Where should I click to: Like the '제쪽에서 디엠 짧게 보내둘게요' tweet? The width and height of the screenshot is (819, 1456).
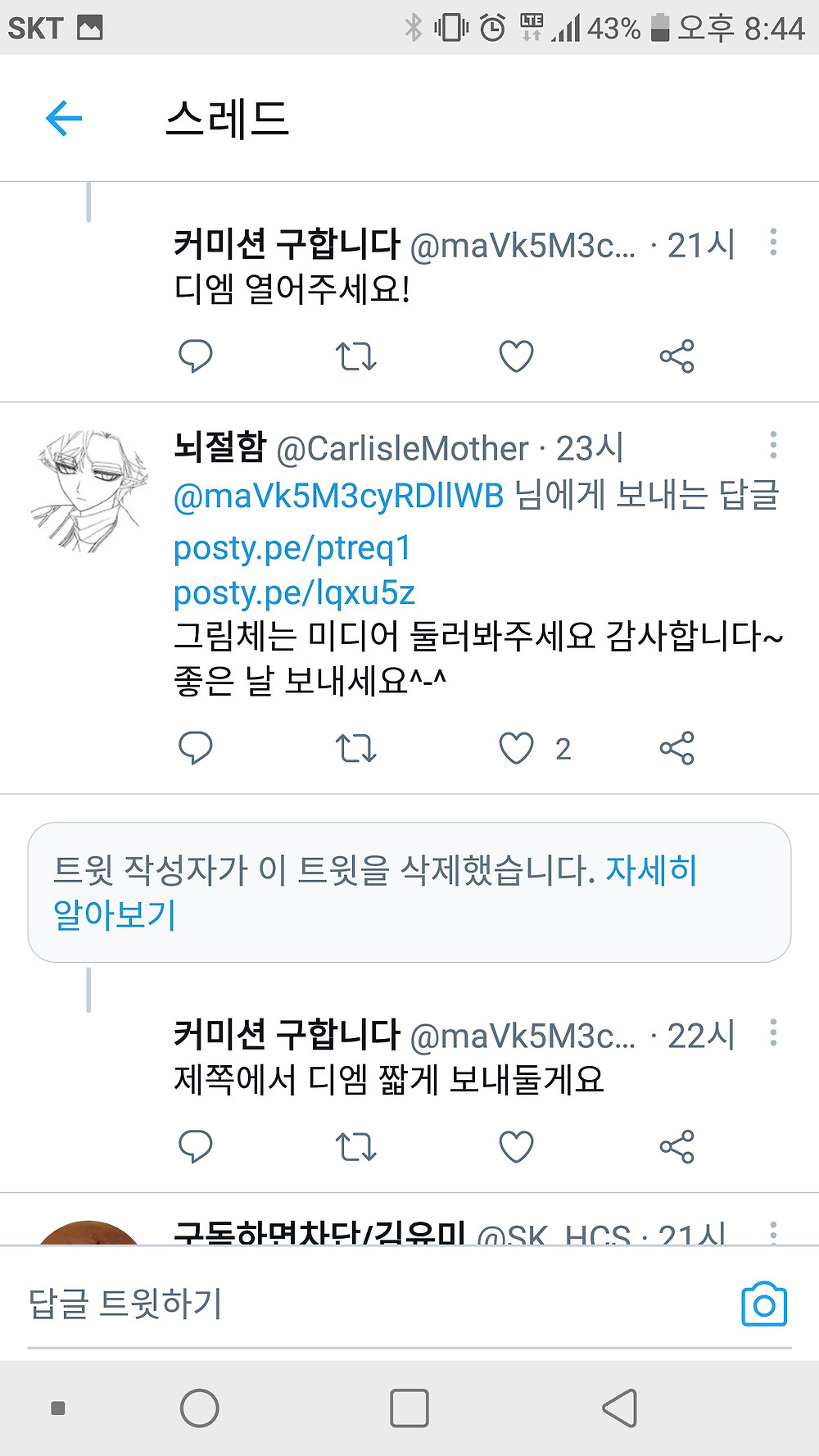coord(516,1147)
